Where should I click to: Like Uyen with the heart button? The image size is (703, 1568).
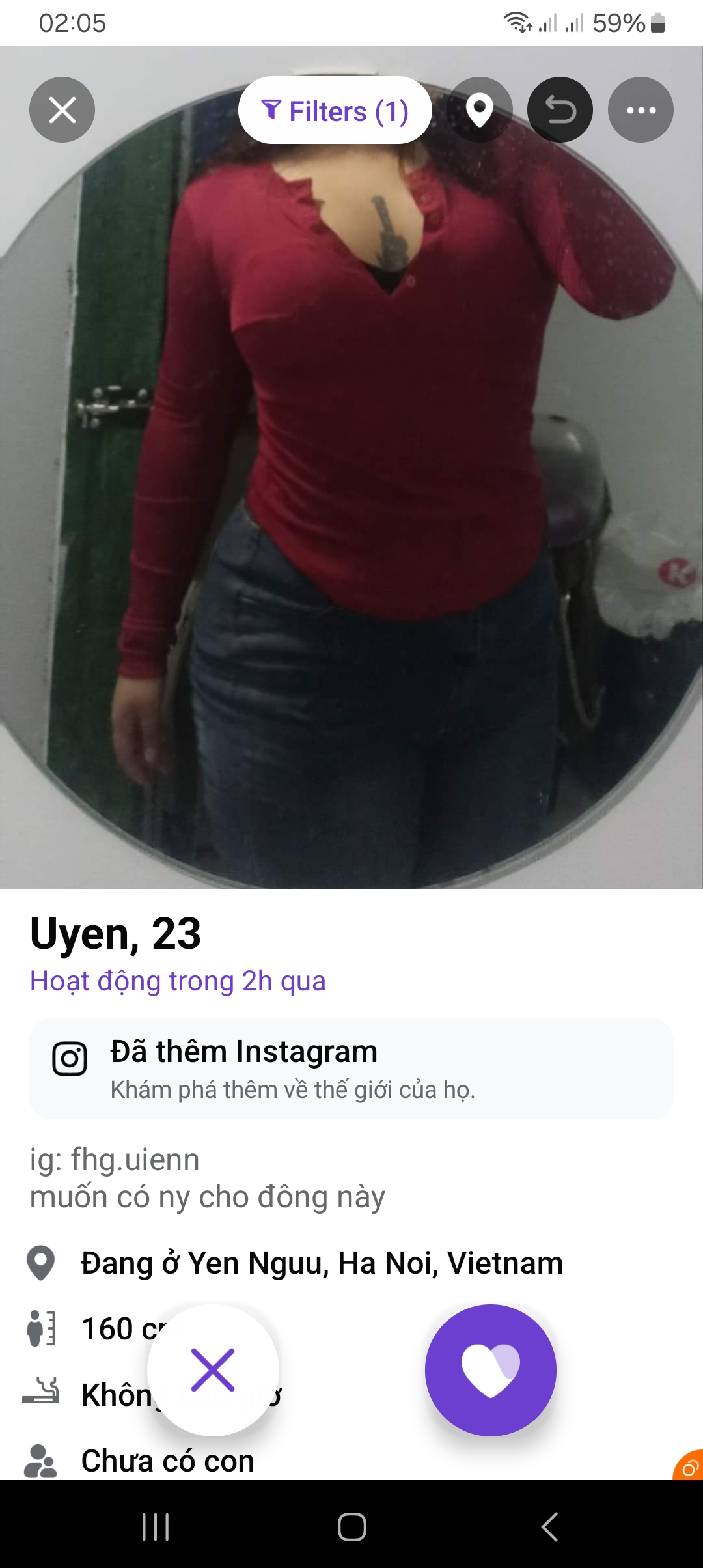491,1370
